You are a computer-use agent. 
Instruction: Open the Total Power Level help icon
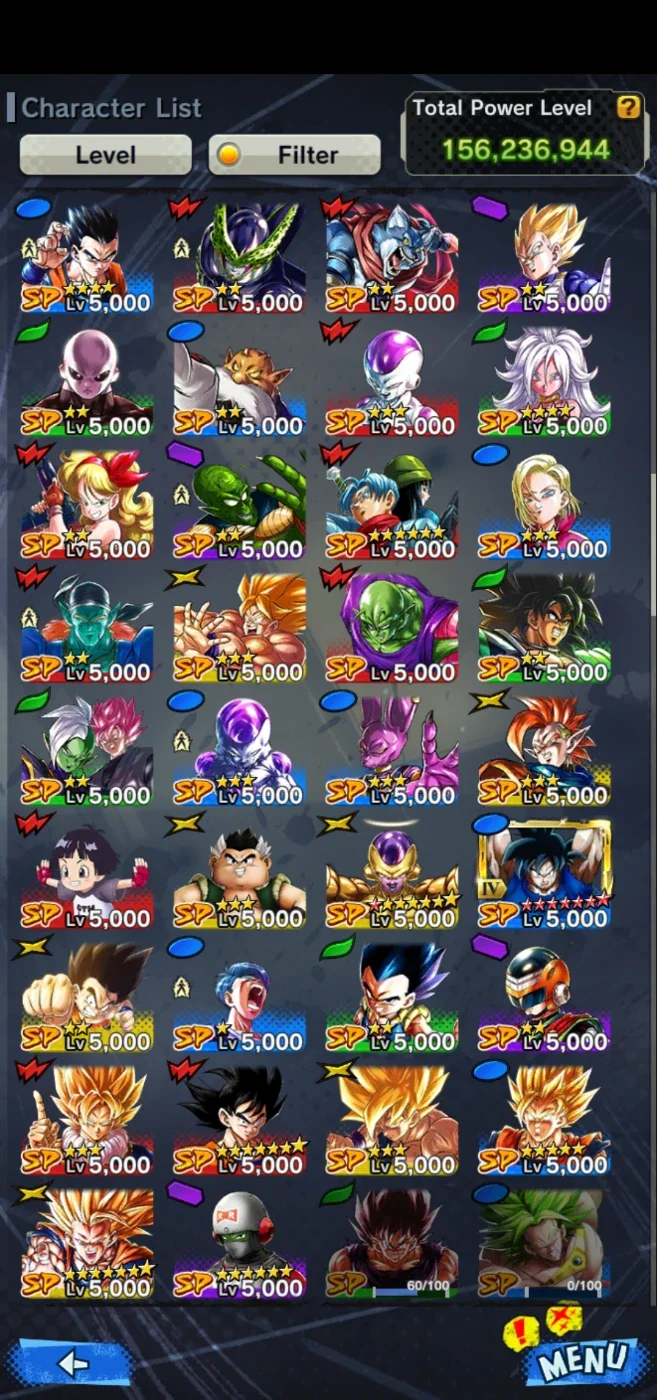pyautogui.click(x=628, y=107)
